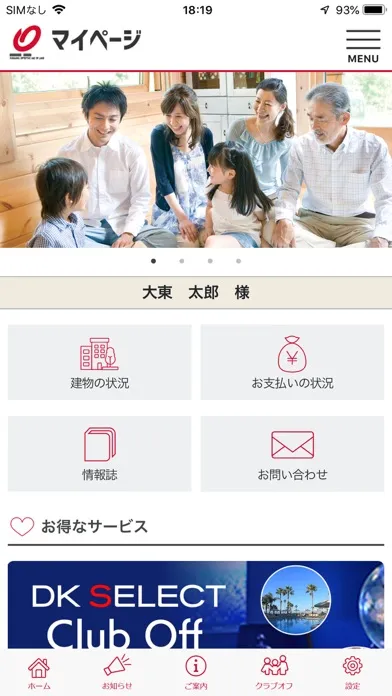Switch to the ホーム tab

click(39, 672)
